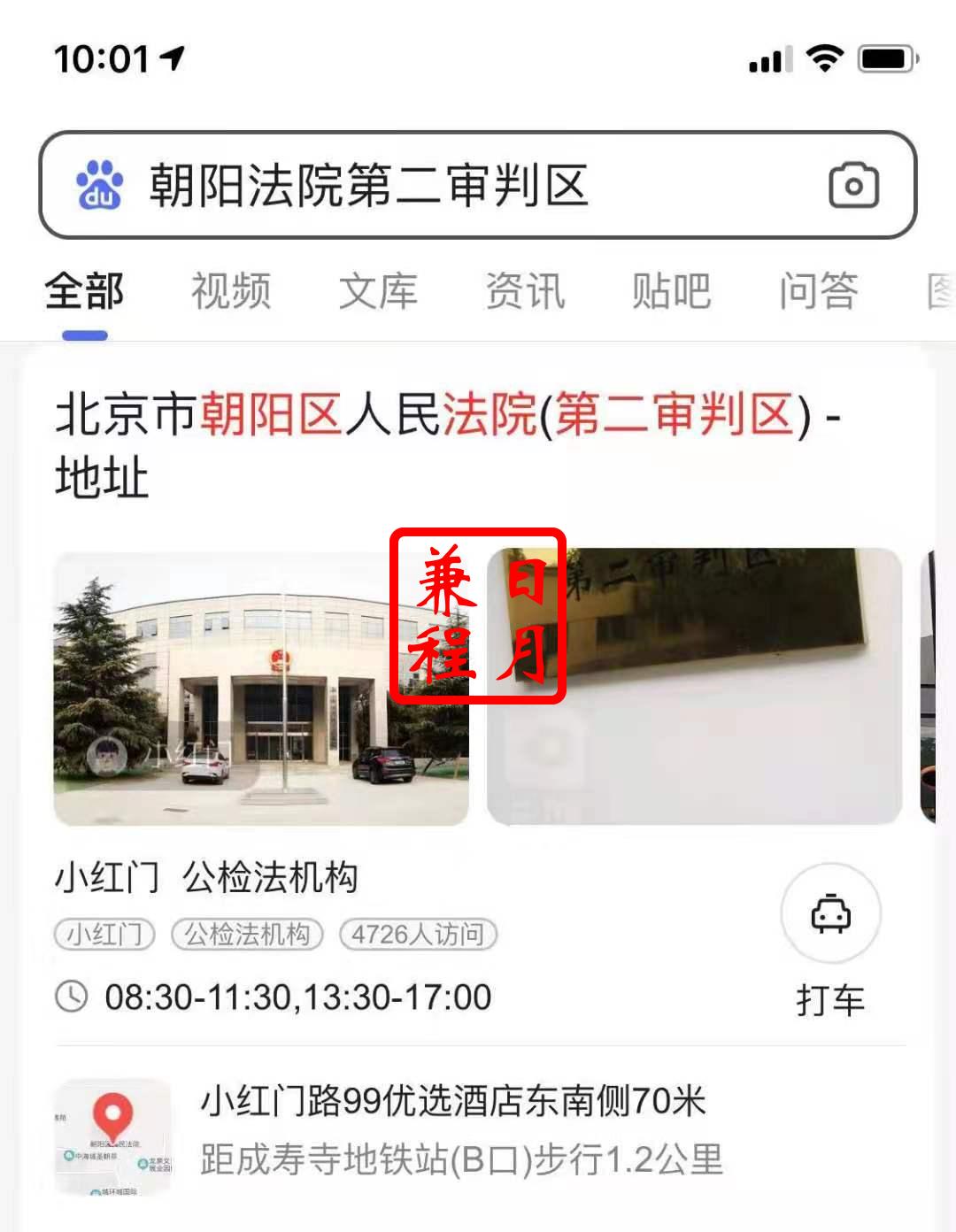Open camera image search

(853, 186)
